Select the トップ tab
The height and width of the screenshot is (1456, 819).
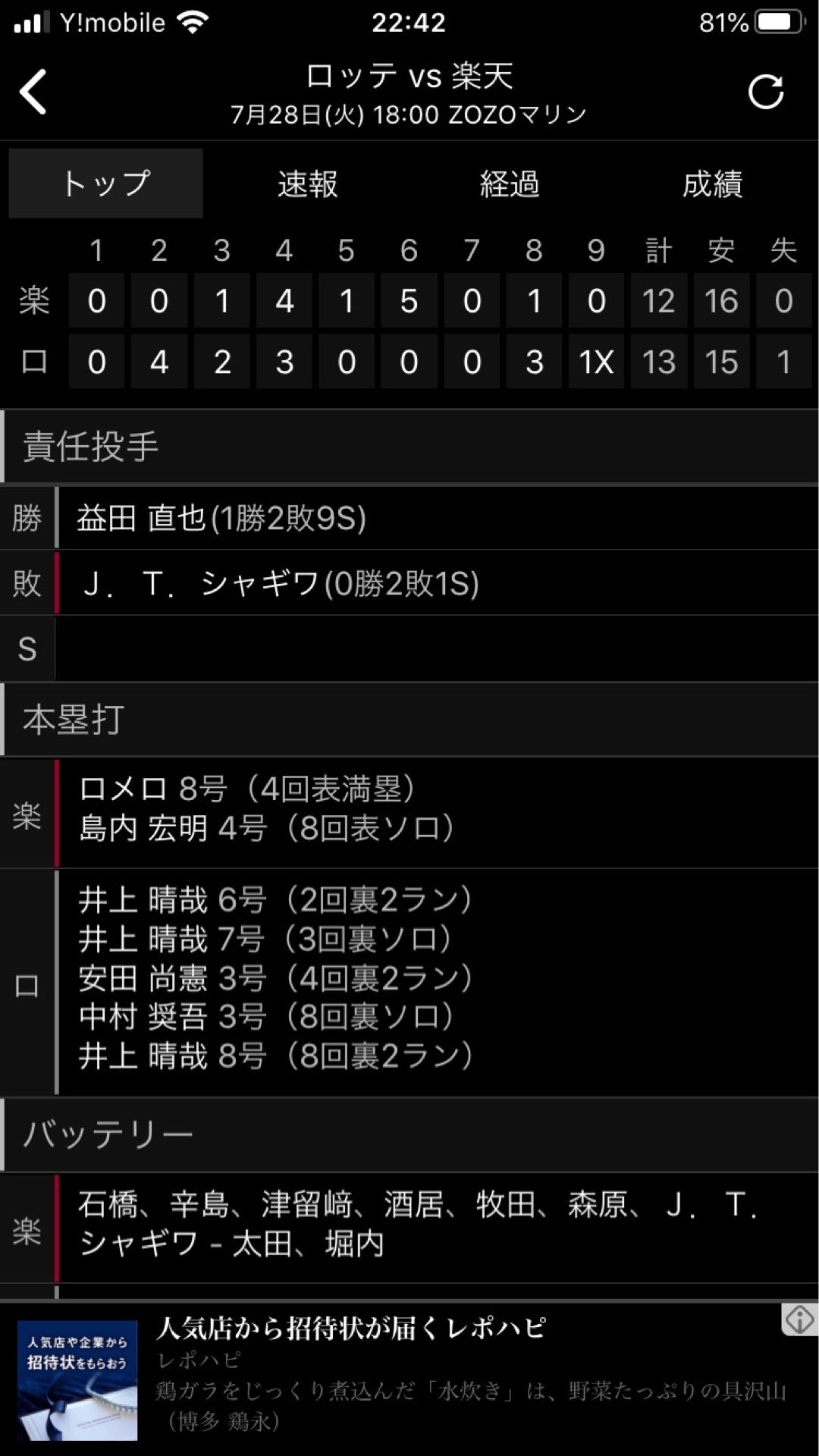pos(106,184)
